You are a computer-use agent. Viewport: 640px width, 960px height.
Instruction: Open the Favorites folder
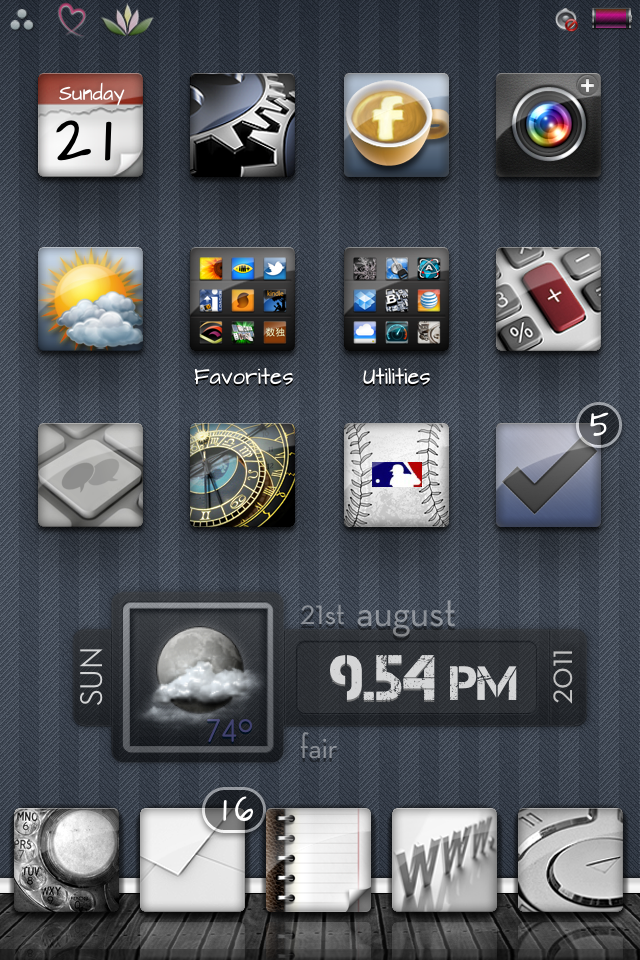[243, 299]
